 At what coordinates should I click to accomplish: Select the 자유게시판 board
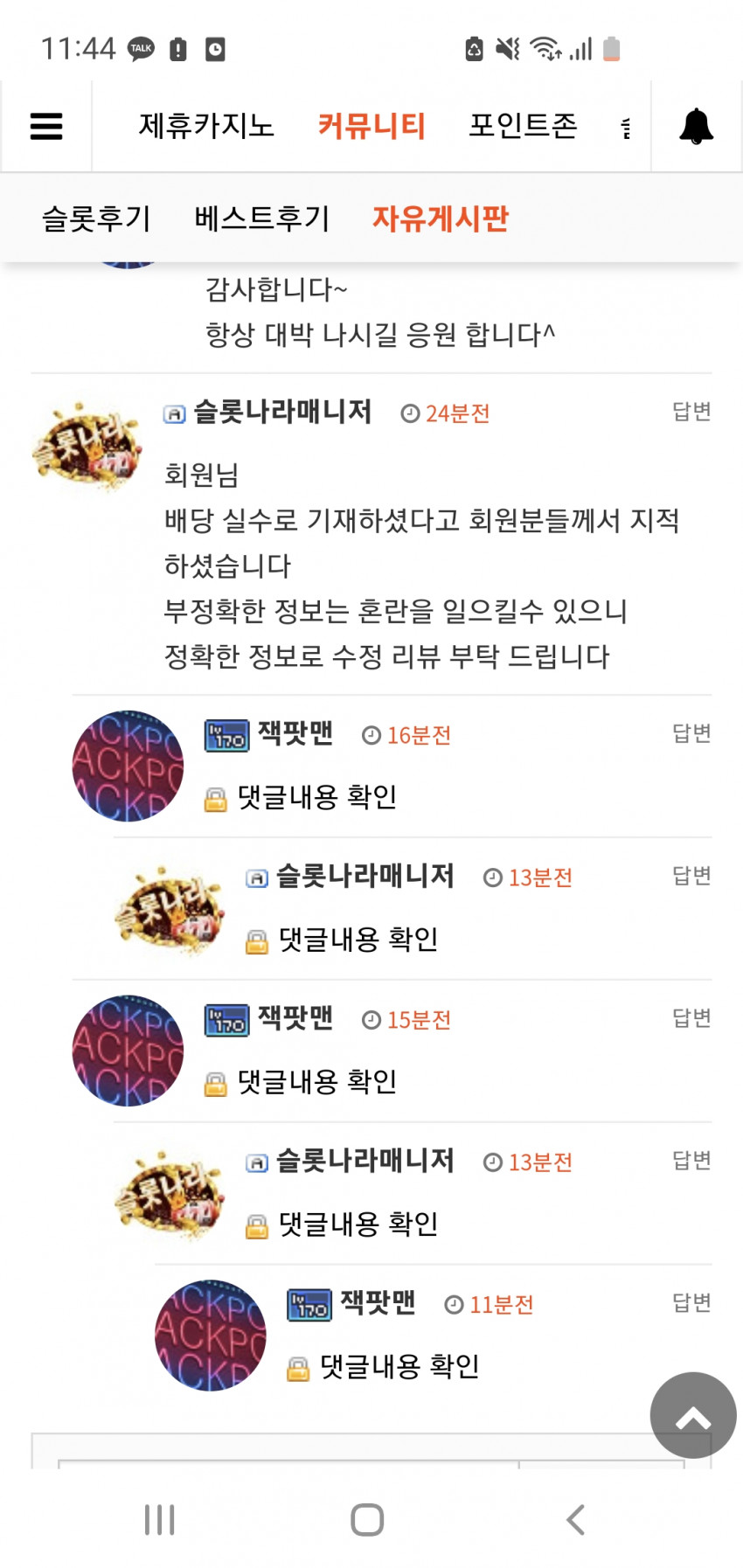click(441, 218)
